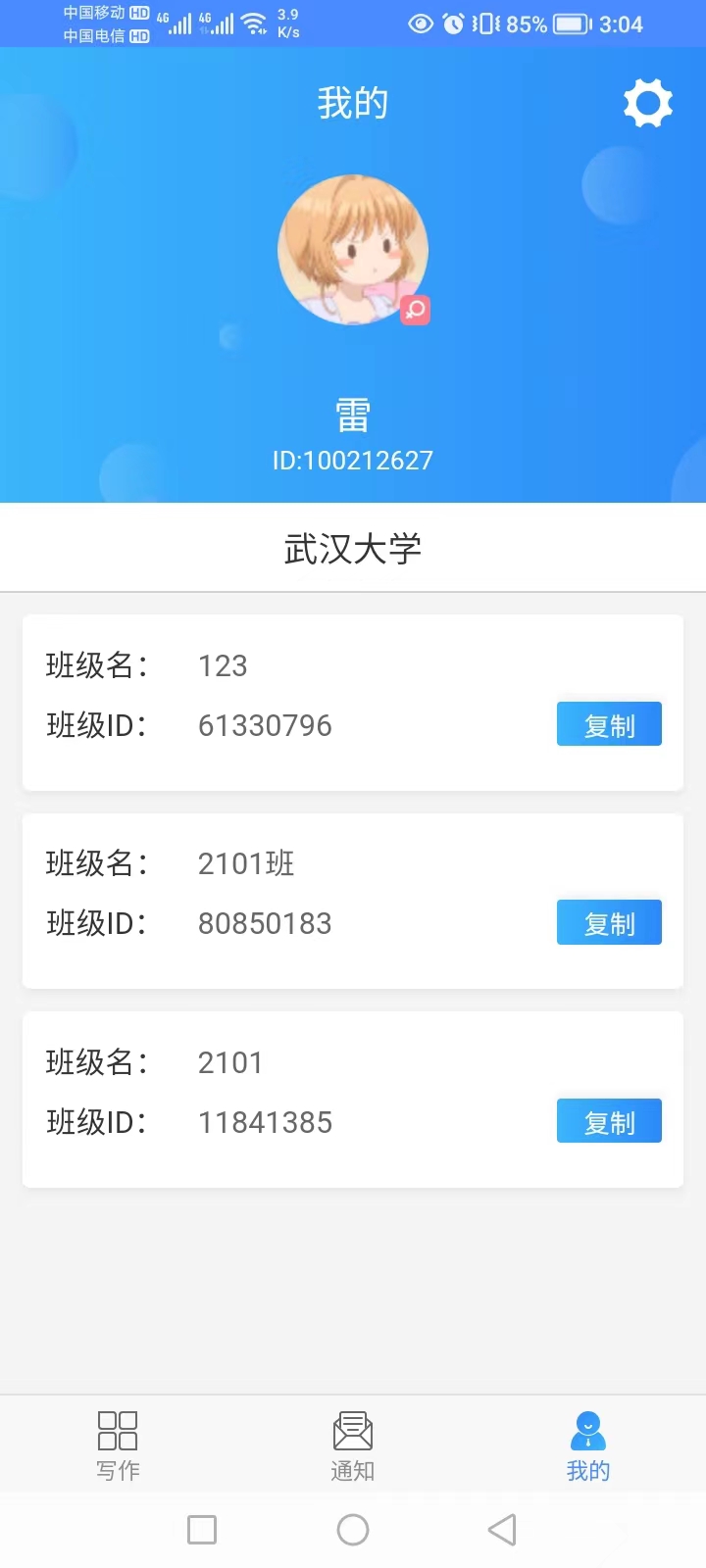
Task: Select the 写作 writing tab icon
Action: pyautogui.click(x=117, y=1432)
